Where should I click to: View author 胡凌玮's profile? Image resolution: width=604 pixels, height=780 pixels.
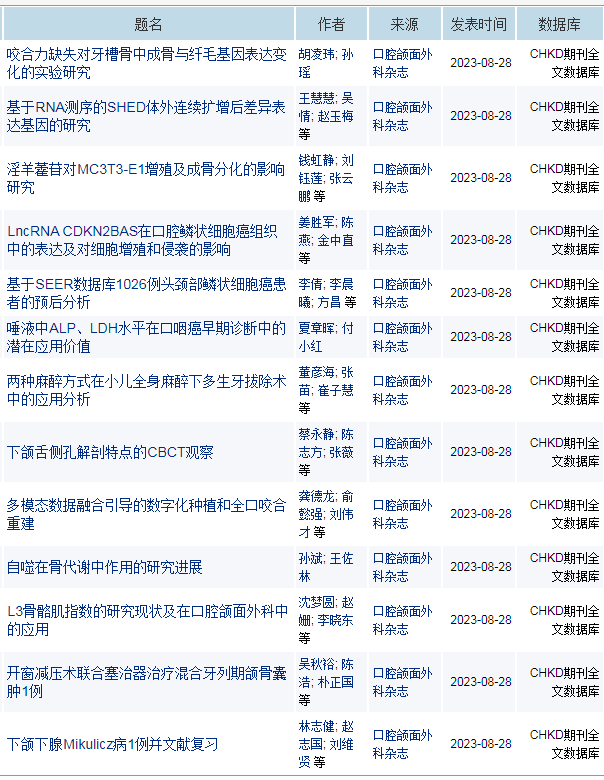pyautogui.click(x=318, y=55)
